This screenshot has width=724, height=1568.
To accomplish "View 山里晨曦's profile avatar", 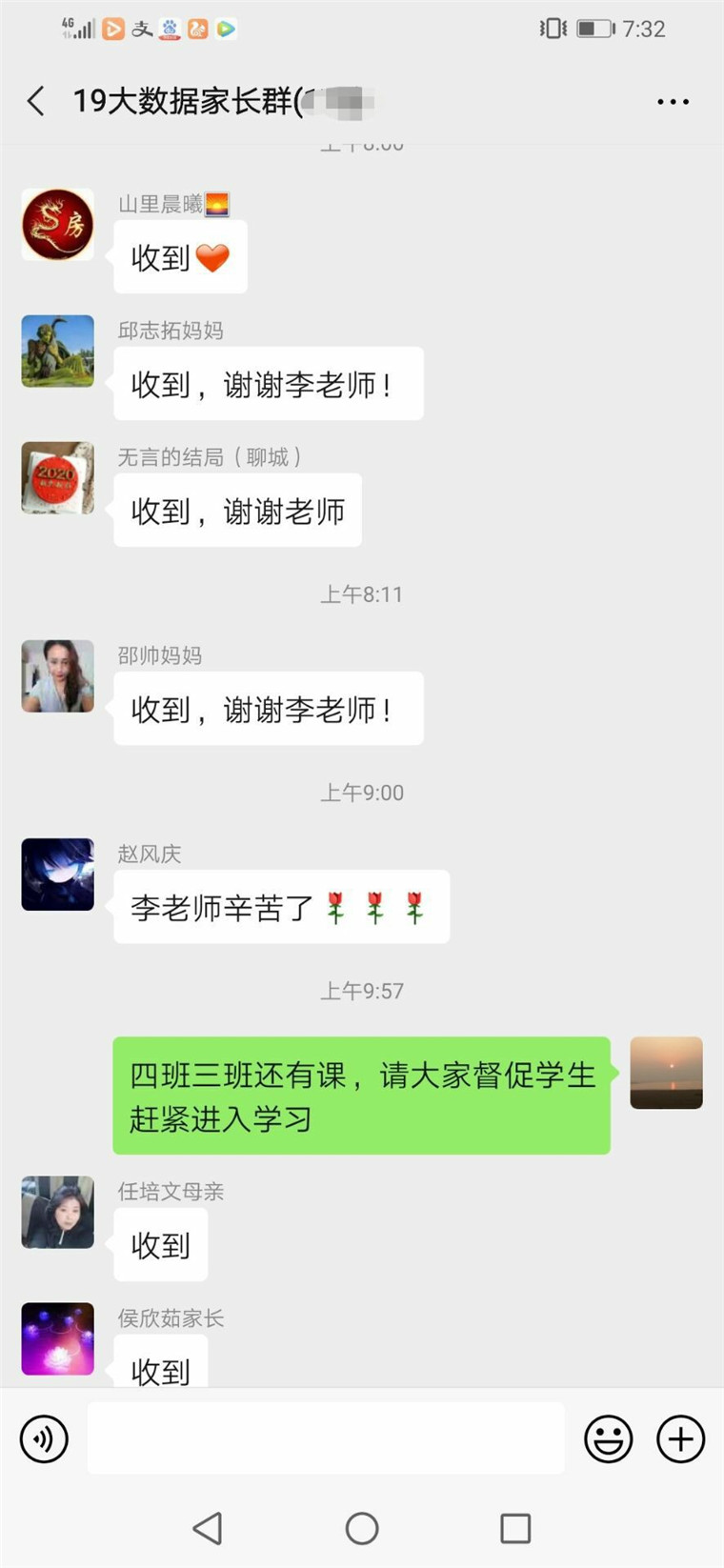I will 58,225.
